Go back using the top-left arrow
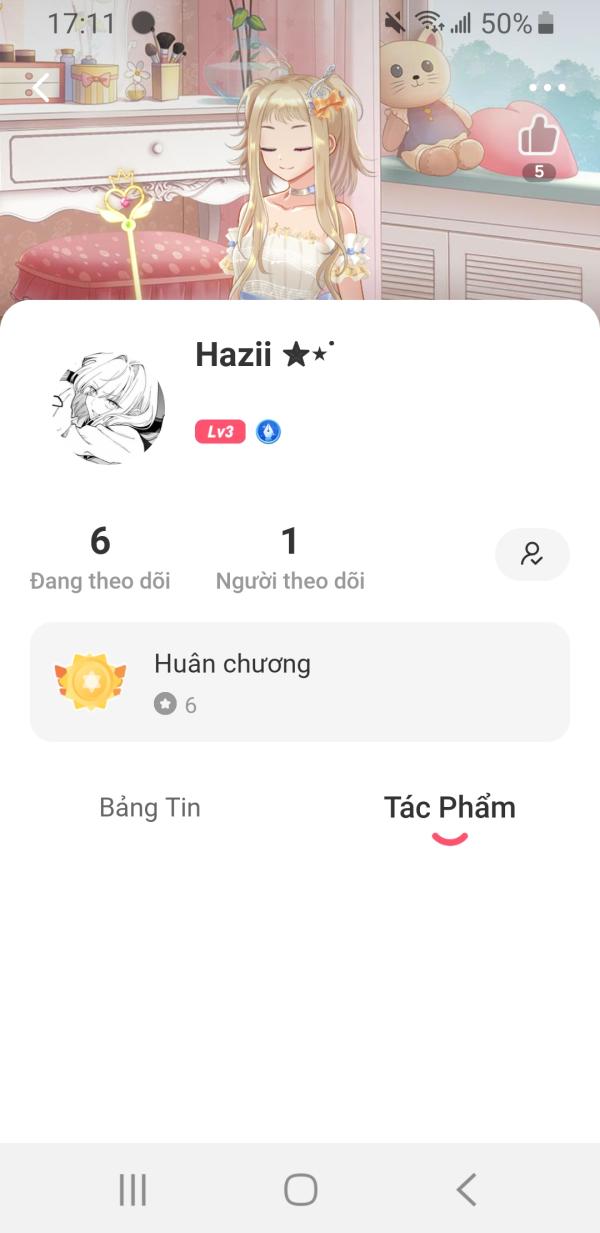This screenshot has height=1233, width=600. pyautogui.click(x=41, y=88)
